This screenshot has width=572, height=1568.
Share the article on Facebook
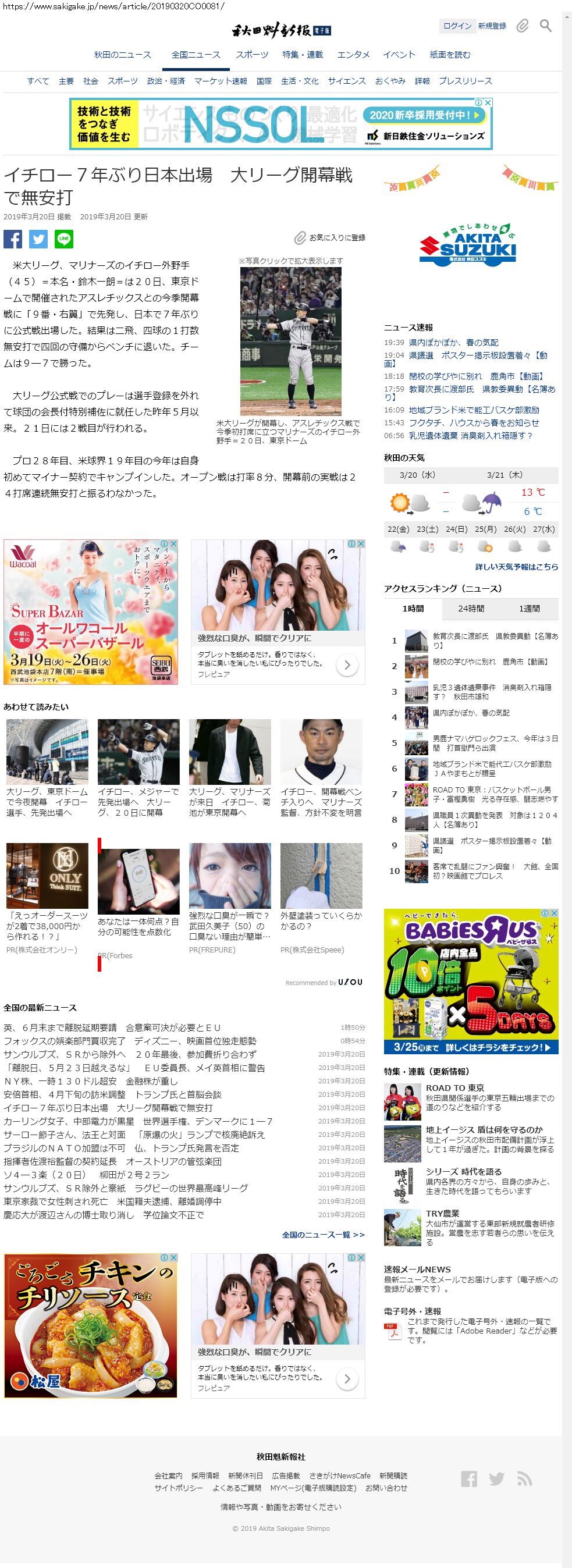(x=13, y=239)
